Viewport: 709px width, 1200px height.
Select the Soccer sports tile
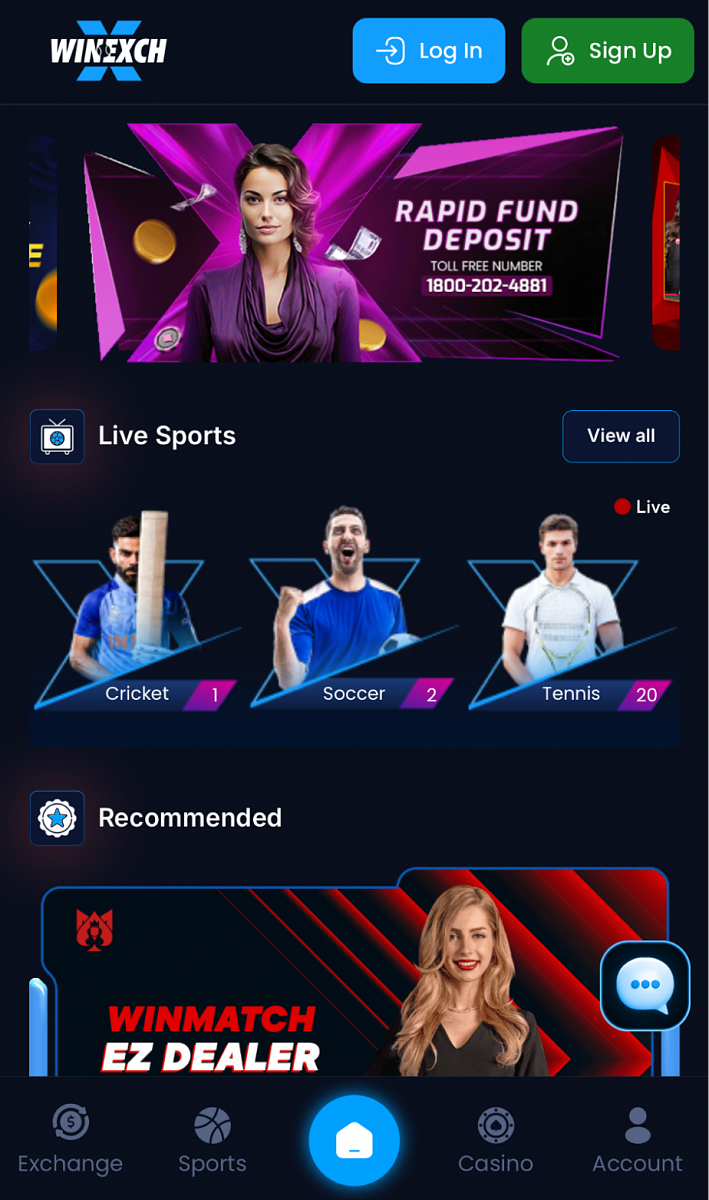(x=353, y=620)
